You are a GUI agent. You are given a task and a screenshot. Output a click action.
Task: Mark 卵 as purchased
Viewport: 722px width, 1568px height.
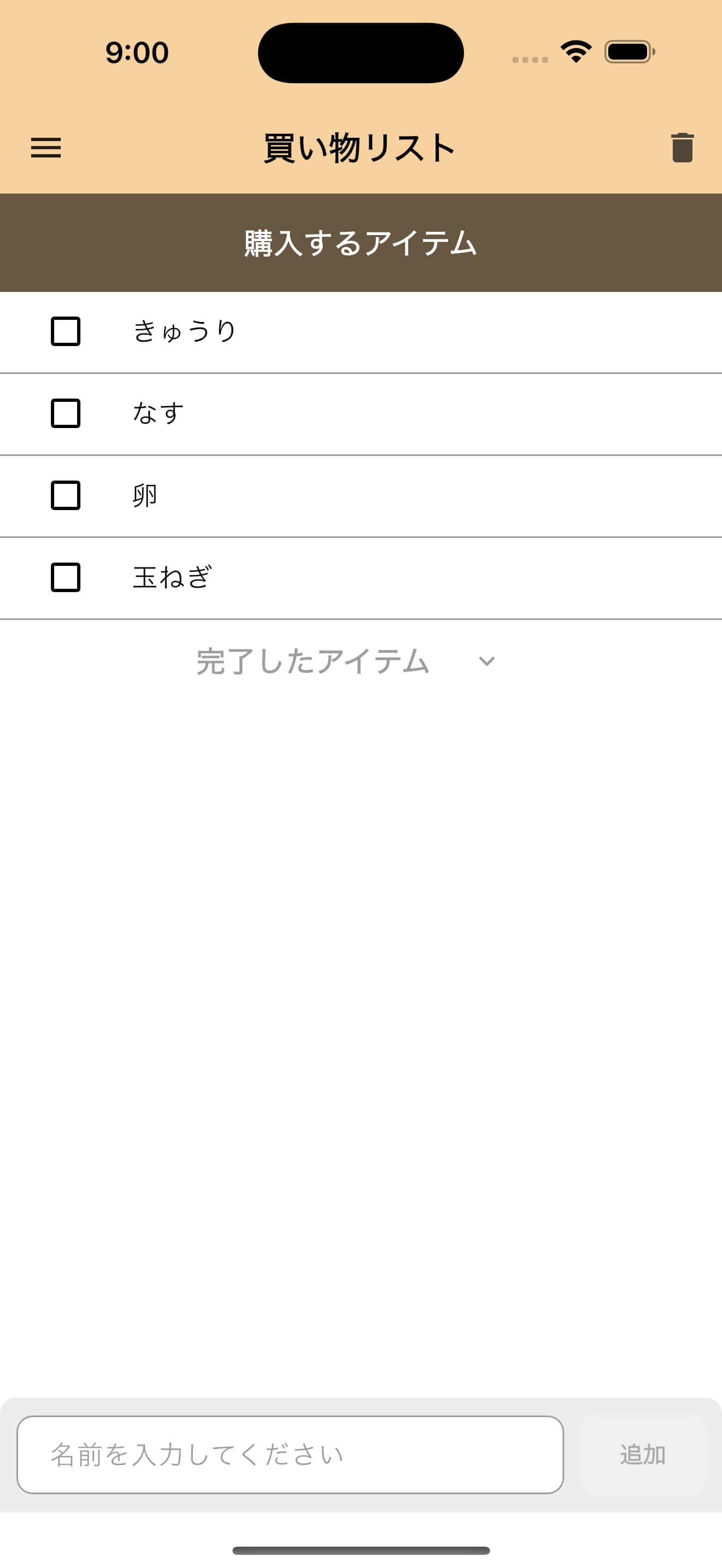tap(65, 496)
